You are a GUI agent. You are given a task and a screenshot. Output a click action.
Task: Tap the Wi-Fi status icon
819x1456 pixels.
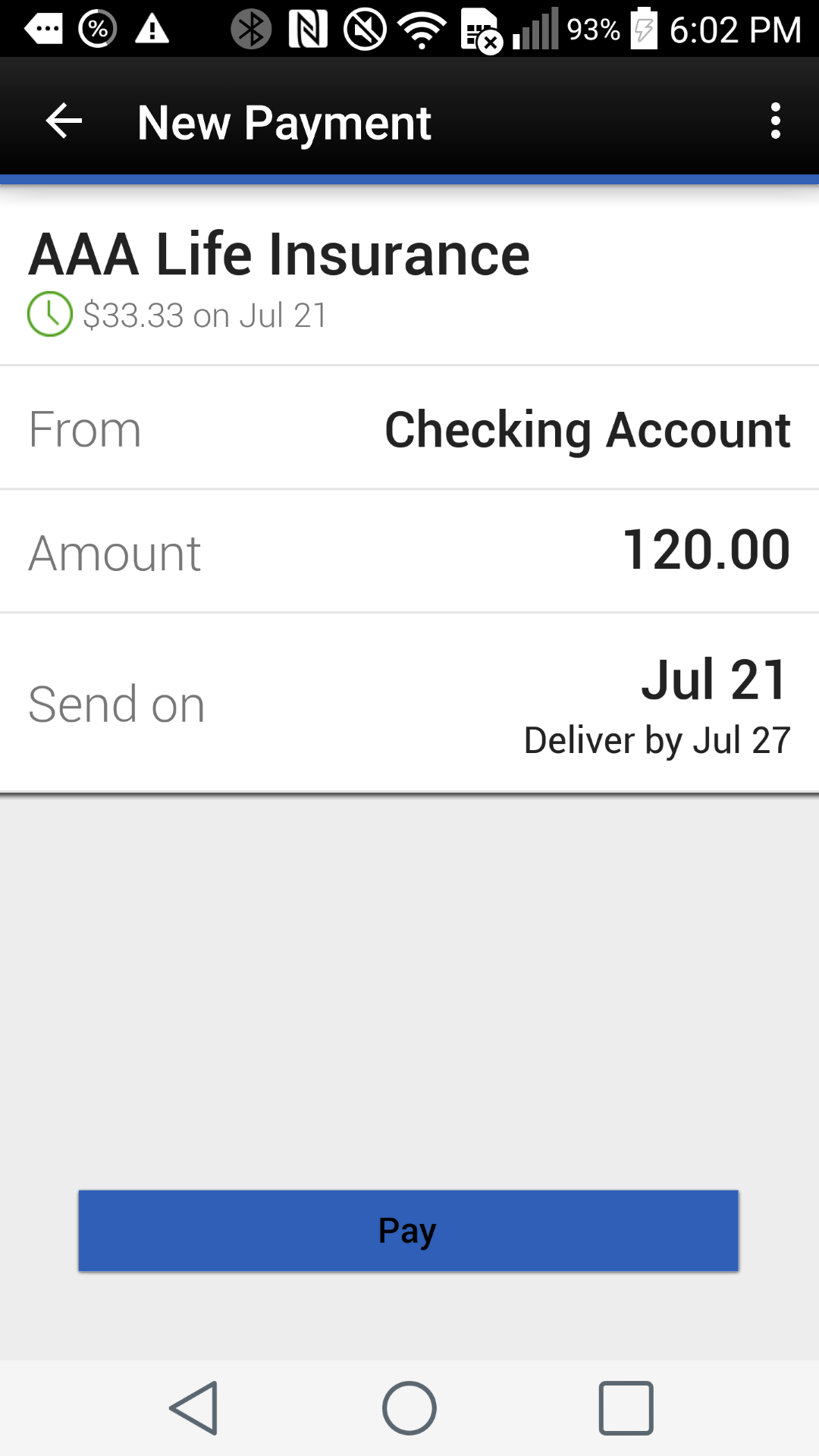(x=422, y=29)
